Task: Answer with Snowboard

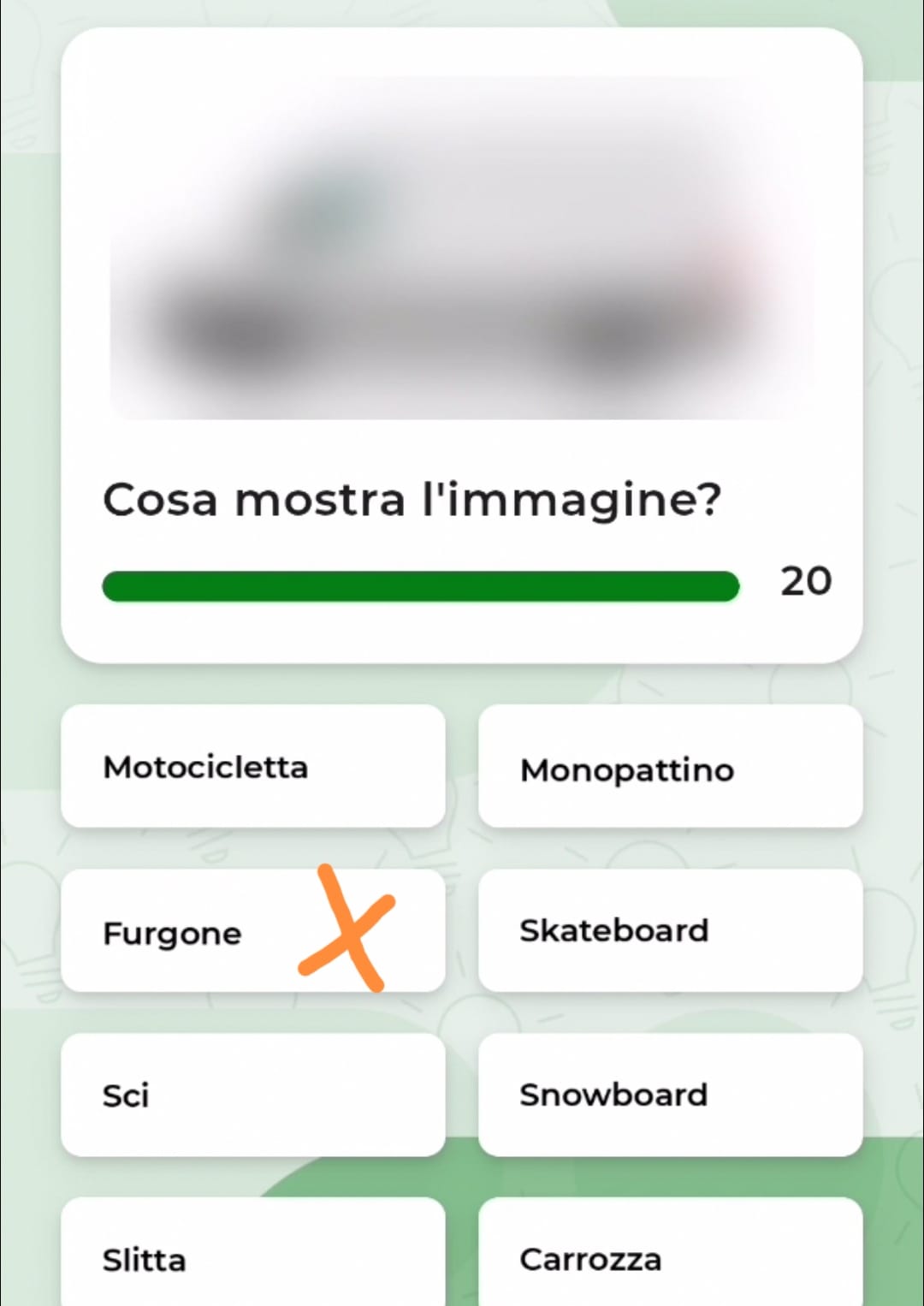Action: 670,1095
